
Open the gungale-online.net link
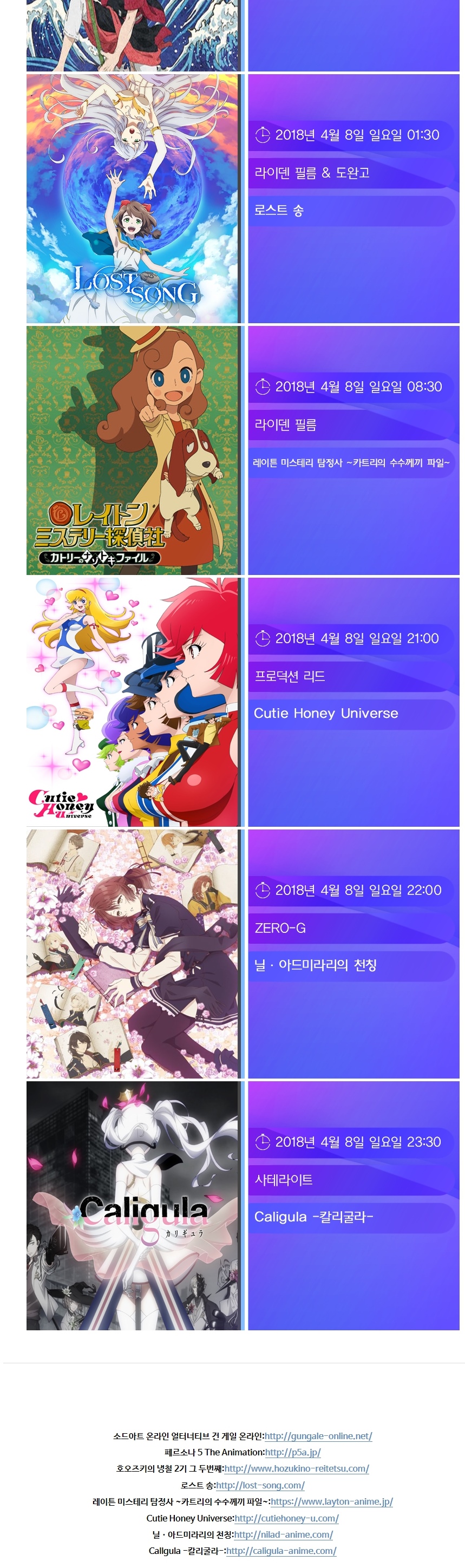click(x=318, y=1436)
